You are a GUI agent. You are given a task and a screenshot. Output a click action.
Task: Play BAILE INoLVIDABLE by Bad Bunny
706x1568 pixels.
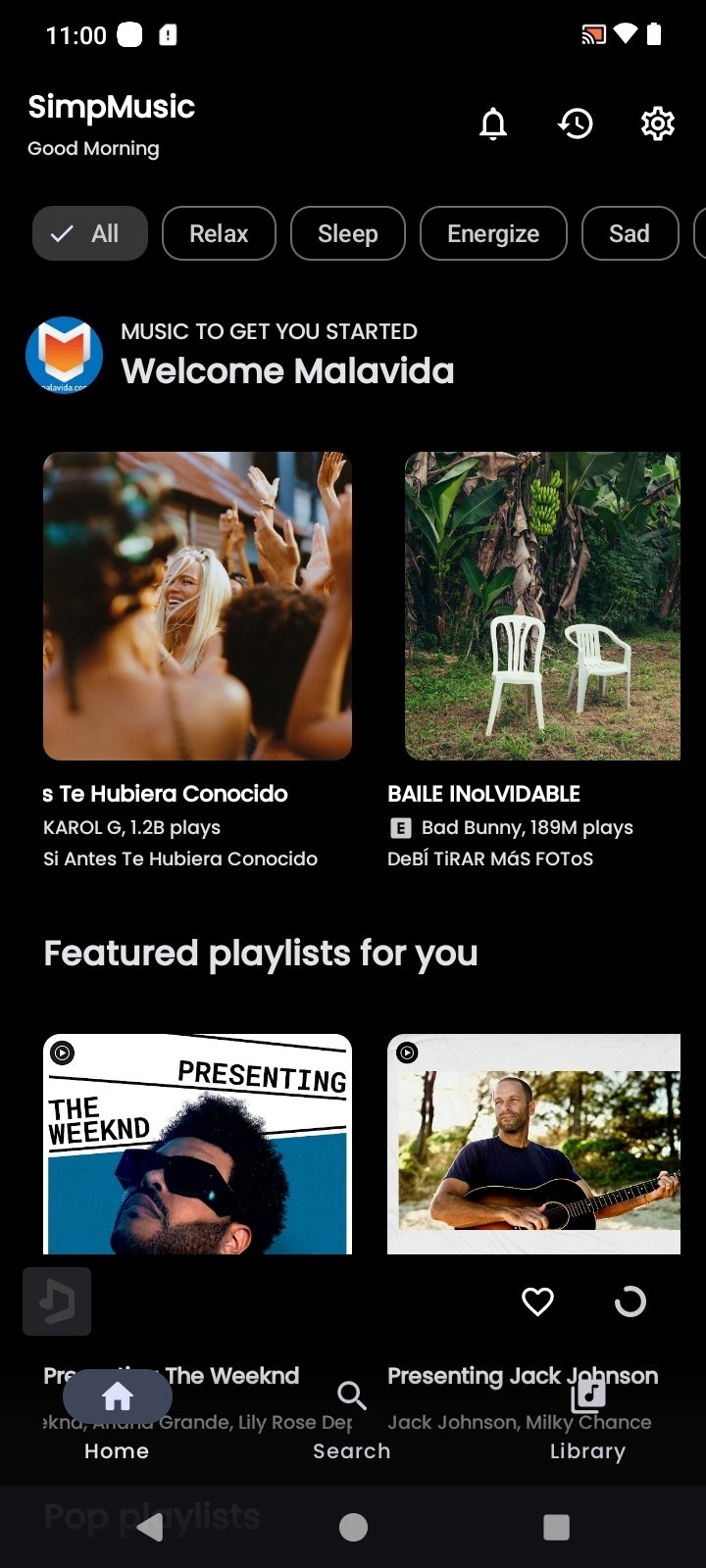click(x=542, y=606)
